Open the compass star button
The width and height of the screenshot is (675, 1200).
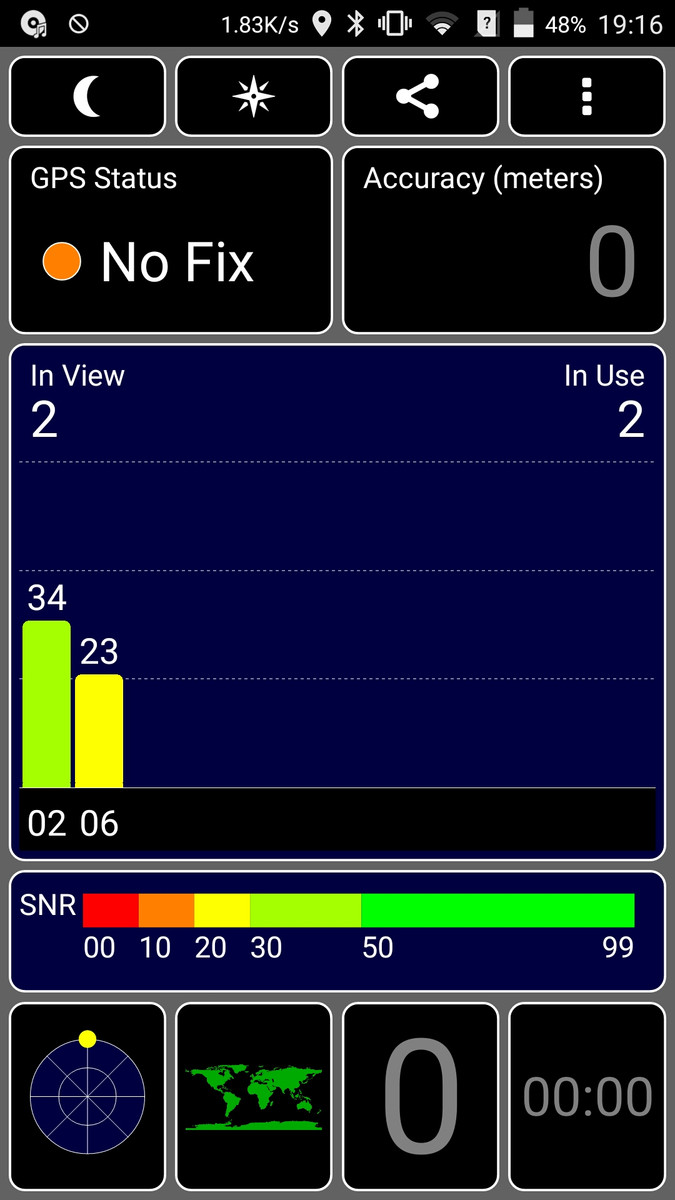[x=253, y=97]
